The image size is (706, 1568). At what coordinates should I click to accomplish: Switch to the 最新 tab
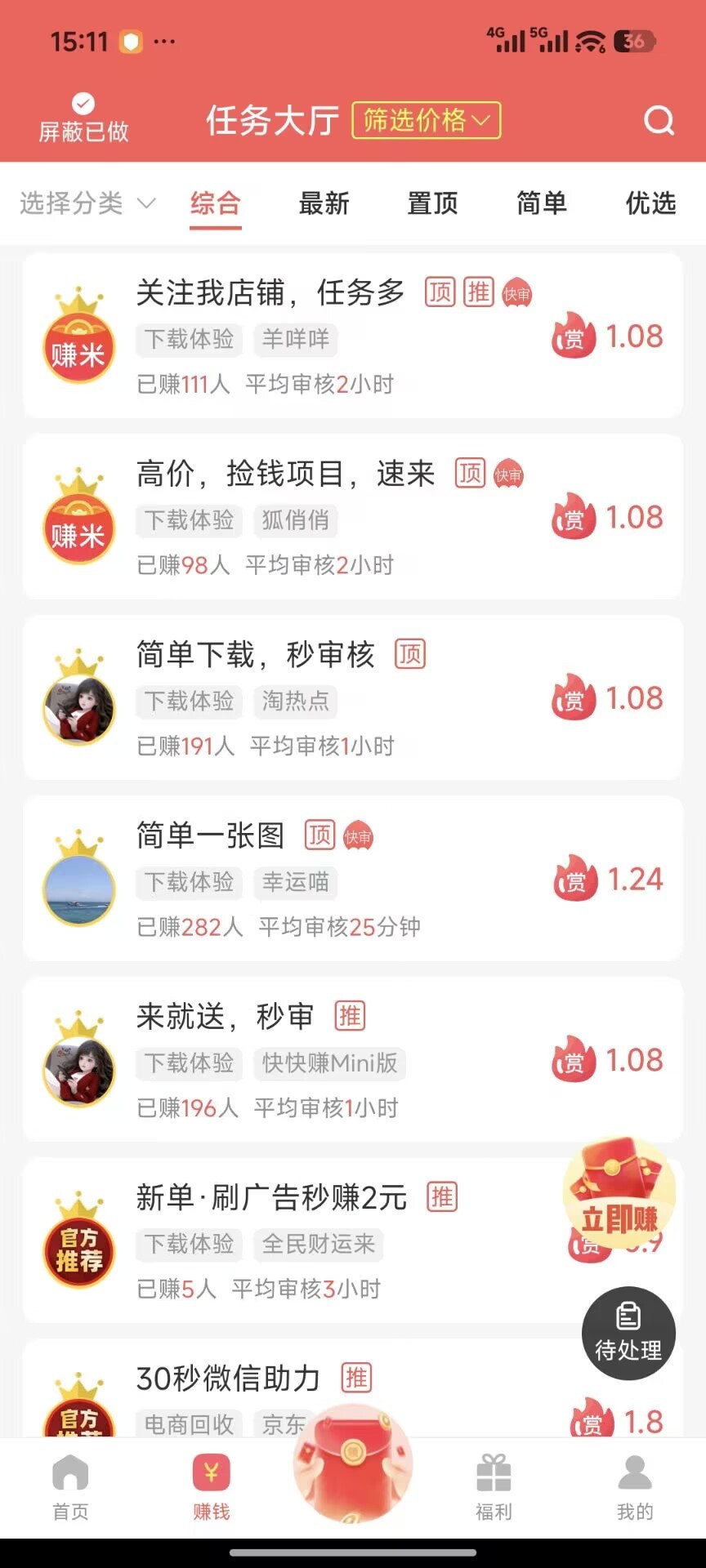(x=324, y=203)
